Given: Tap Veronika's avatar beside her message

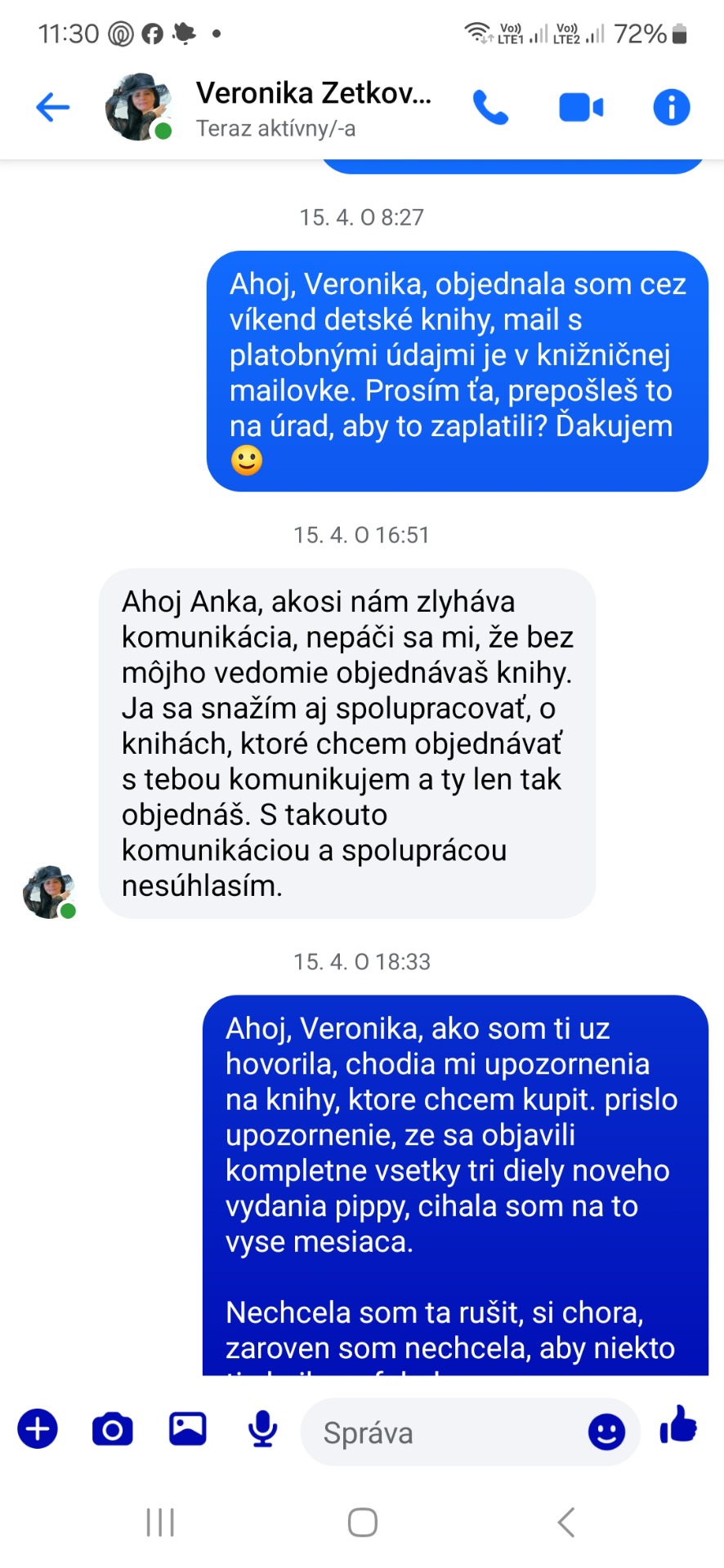Looking at the screenshot, I should pos(49,893).
